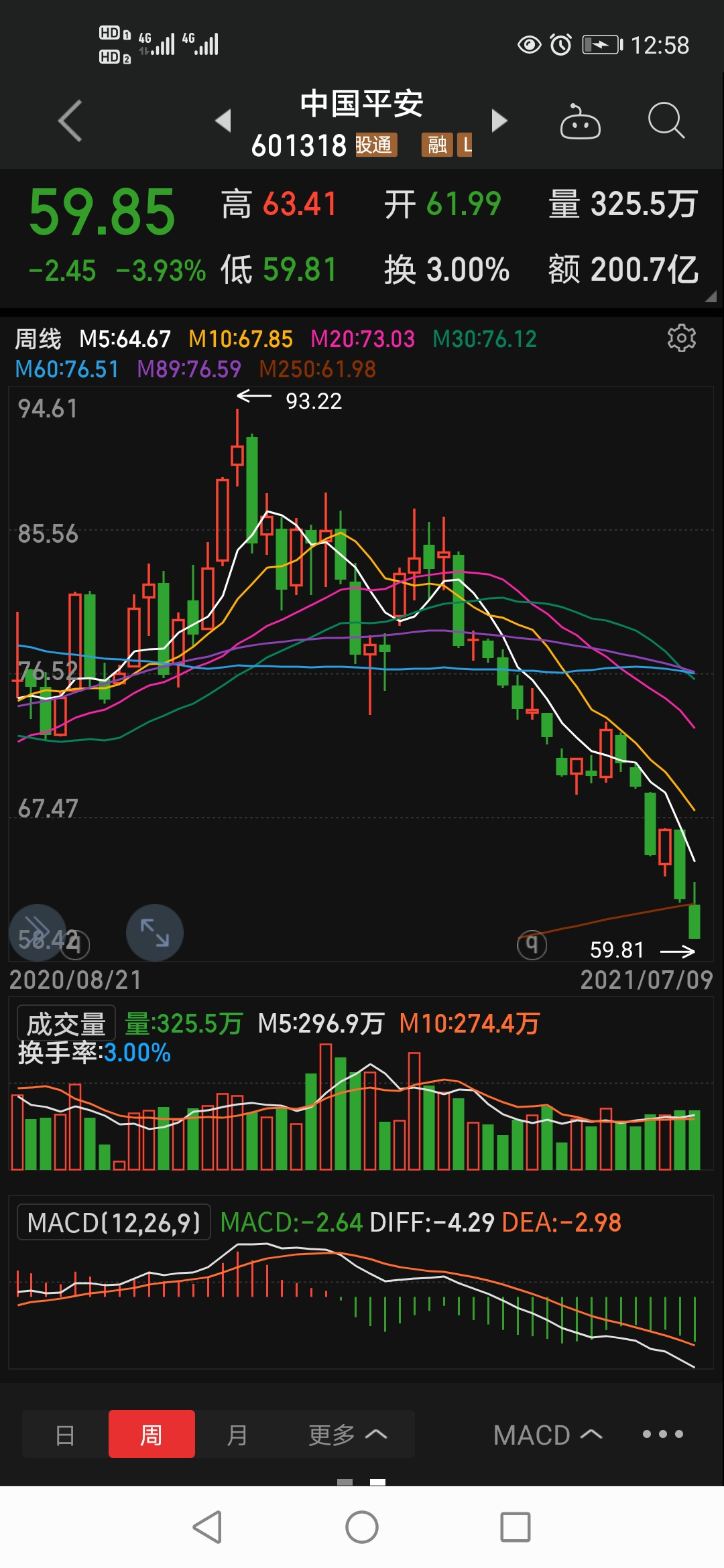Expand quote details via corner triangle
Screen dimensions: 724x1568
(711, 297)
